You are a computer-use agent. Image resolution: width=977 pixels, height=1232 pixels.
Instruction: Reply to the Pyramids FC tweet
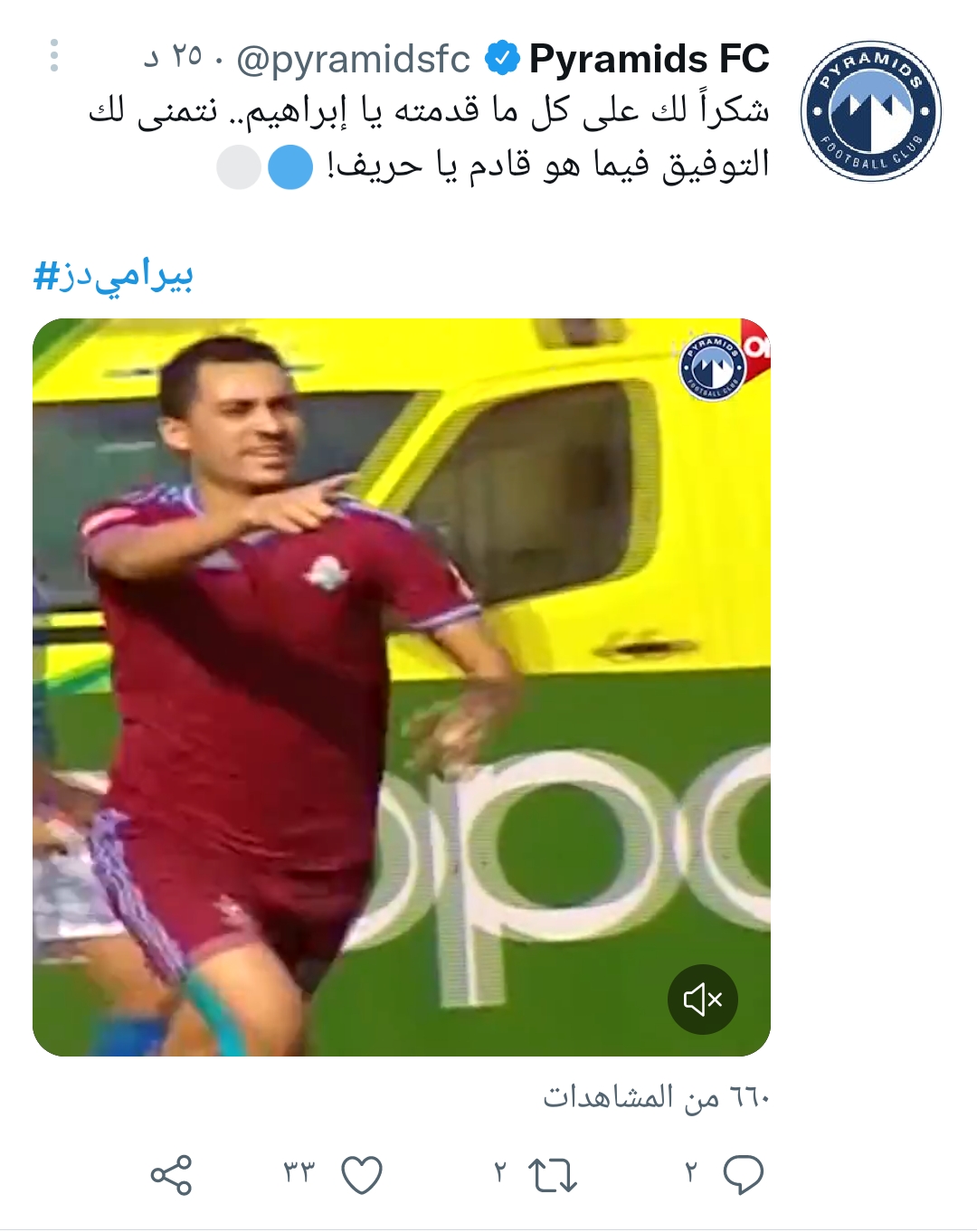(744, 1174)
